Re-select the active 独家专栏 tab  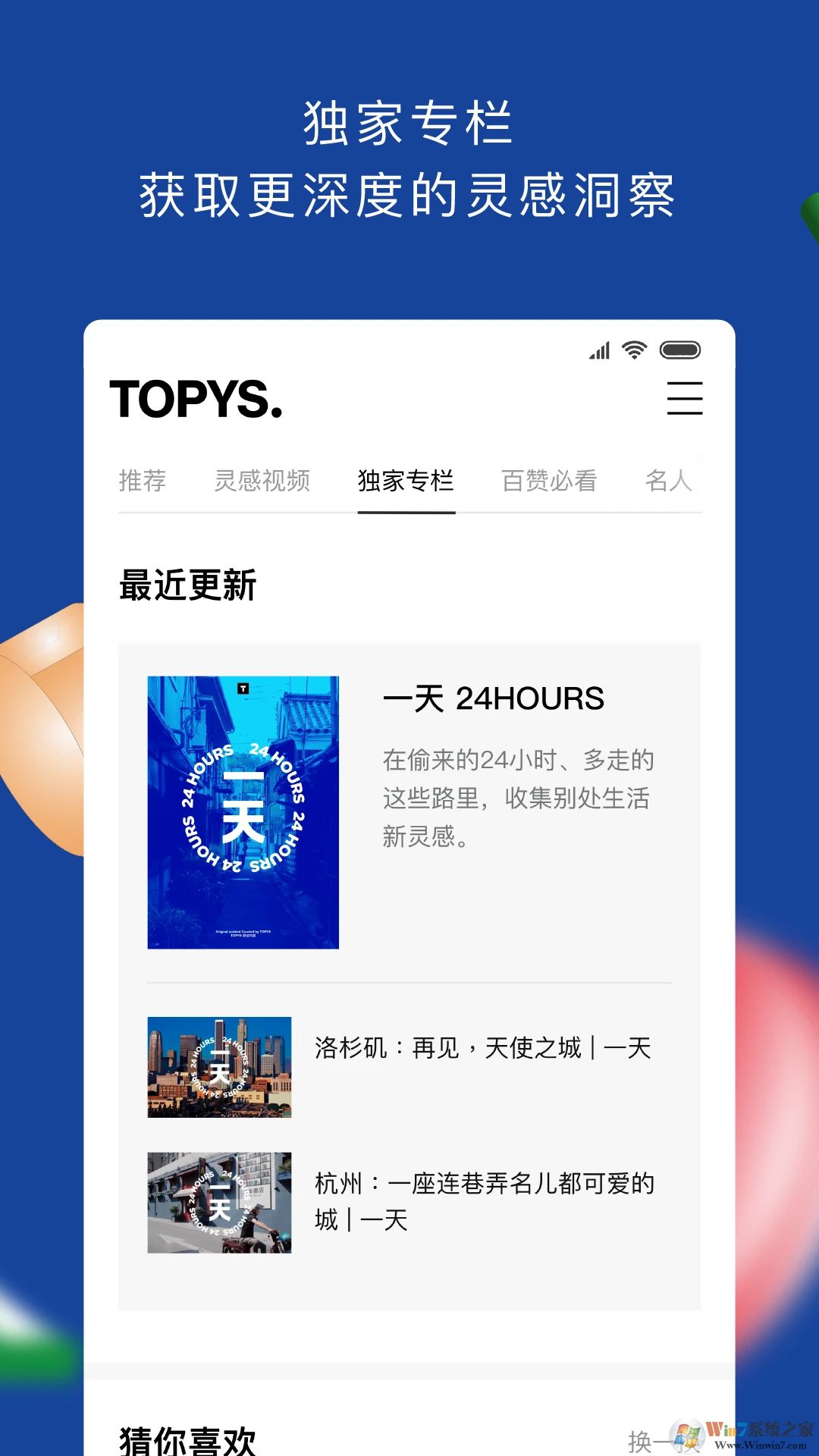click(405, 480)
